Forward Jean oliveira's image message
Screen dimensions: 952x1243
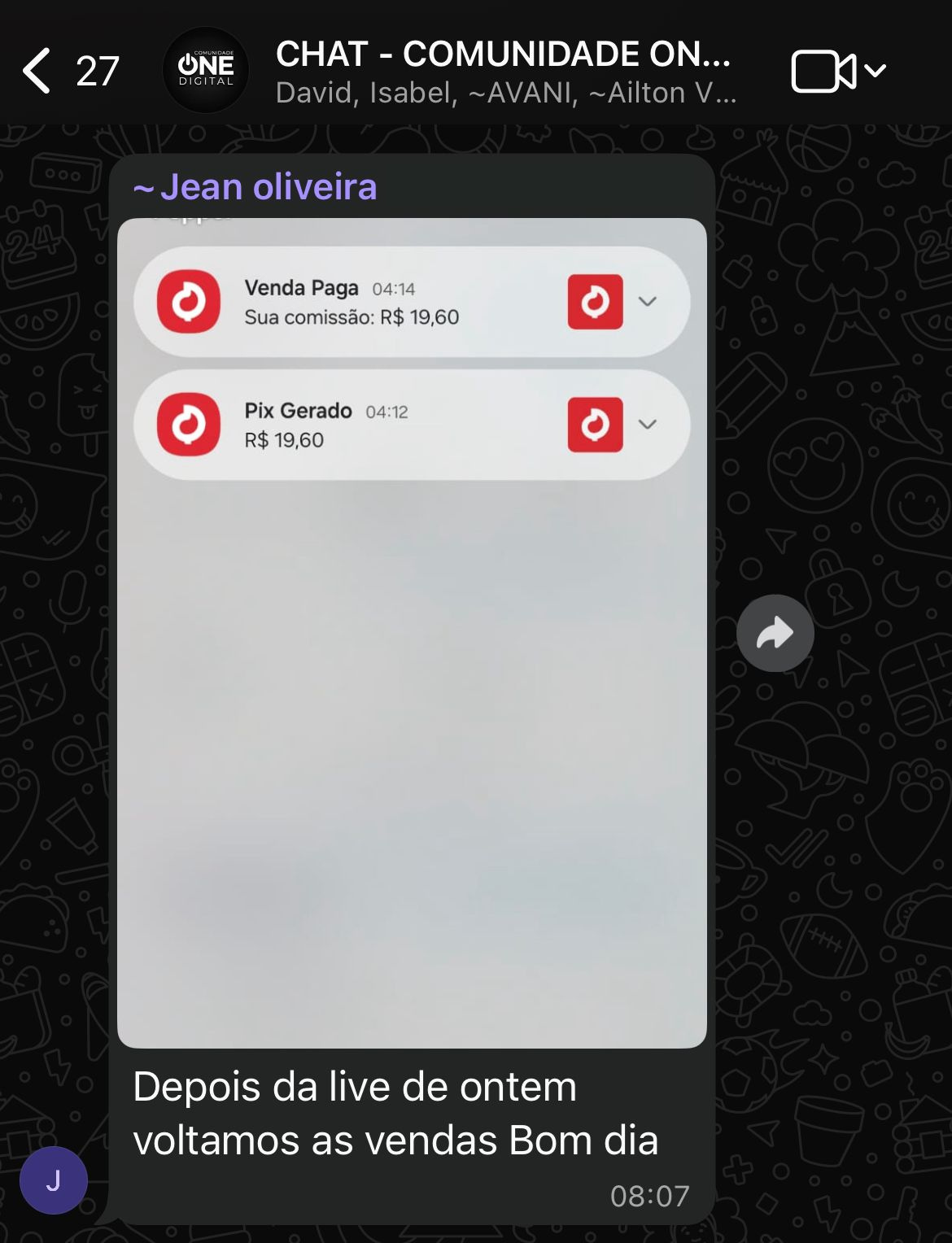tap(775, 633)
